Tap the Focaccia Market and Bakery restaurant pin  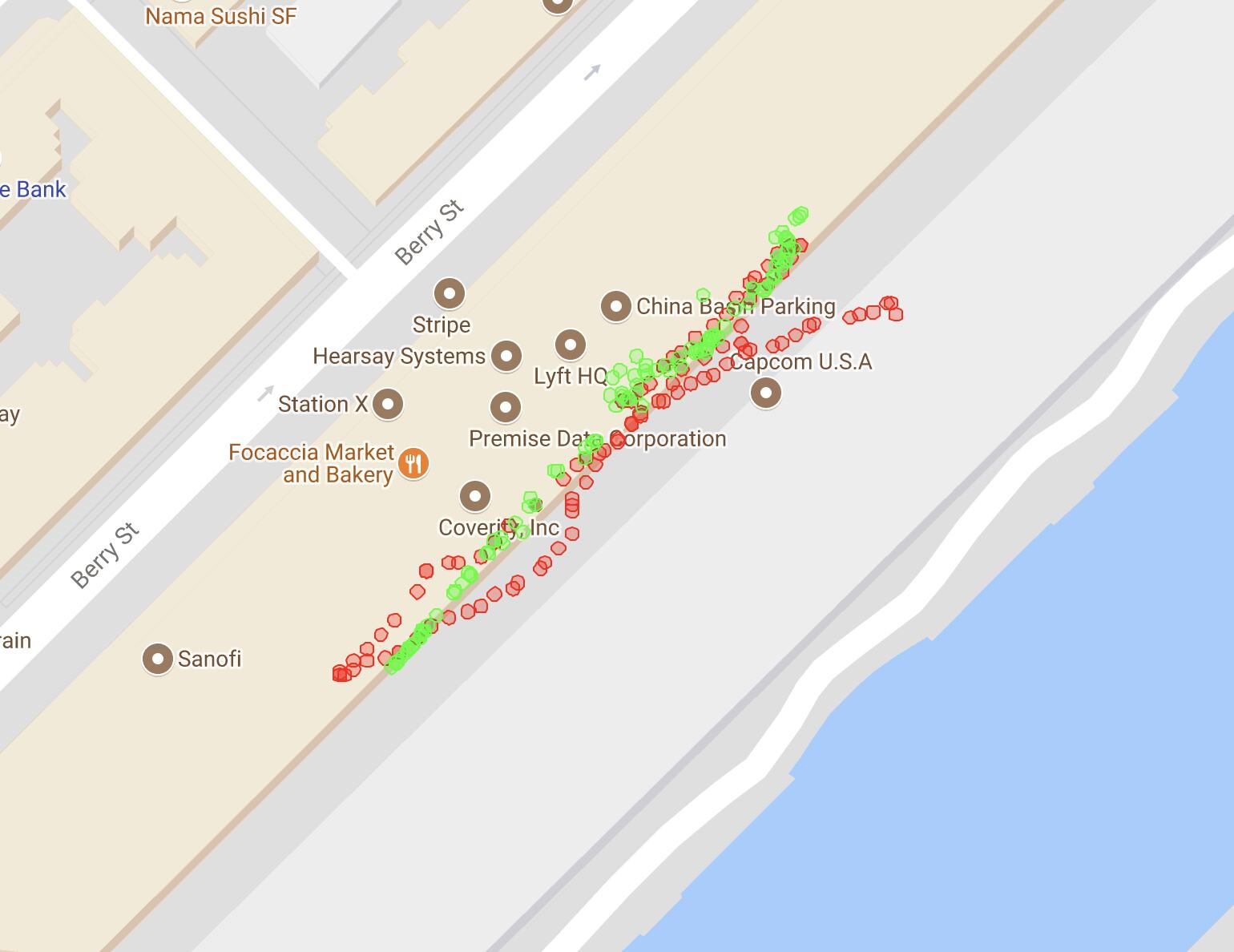point(413,463)
